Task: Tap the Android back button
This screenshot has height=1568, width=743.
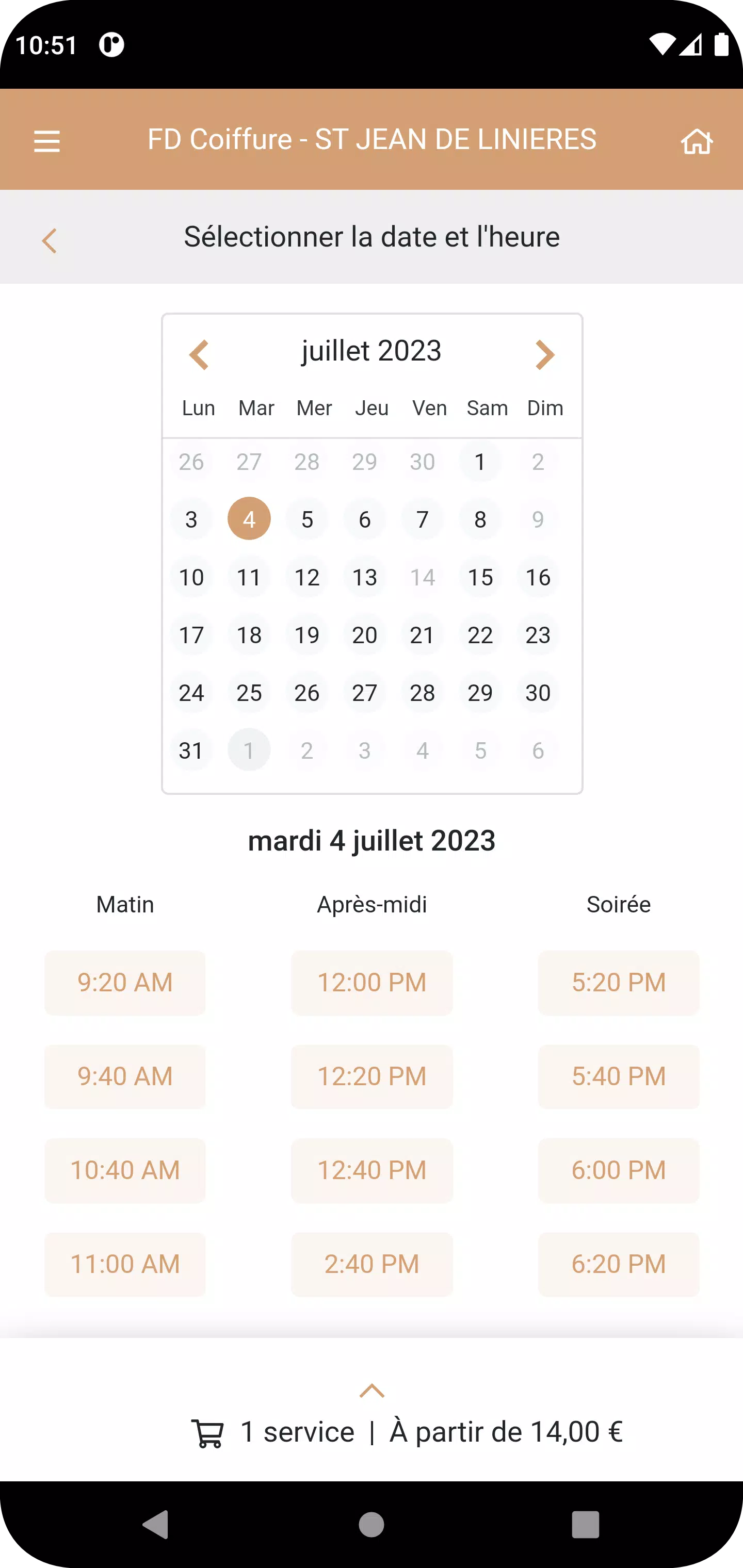Action: [155, 1525]
